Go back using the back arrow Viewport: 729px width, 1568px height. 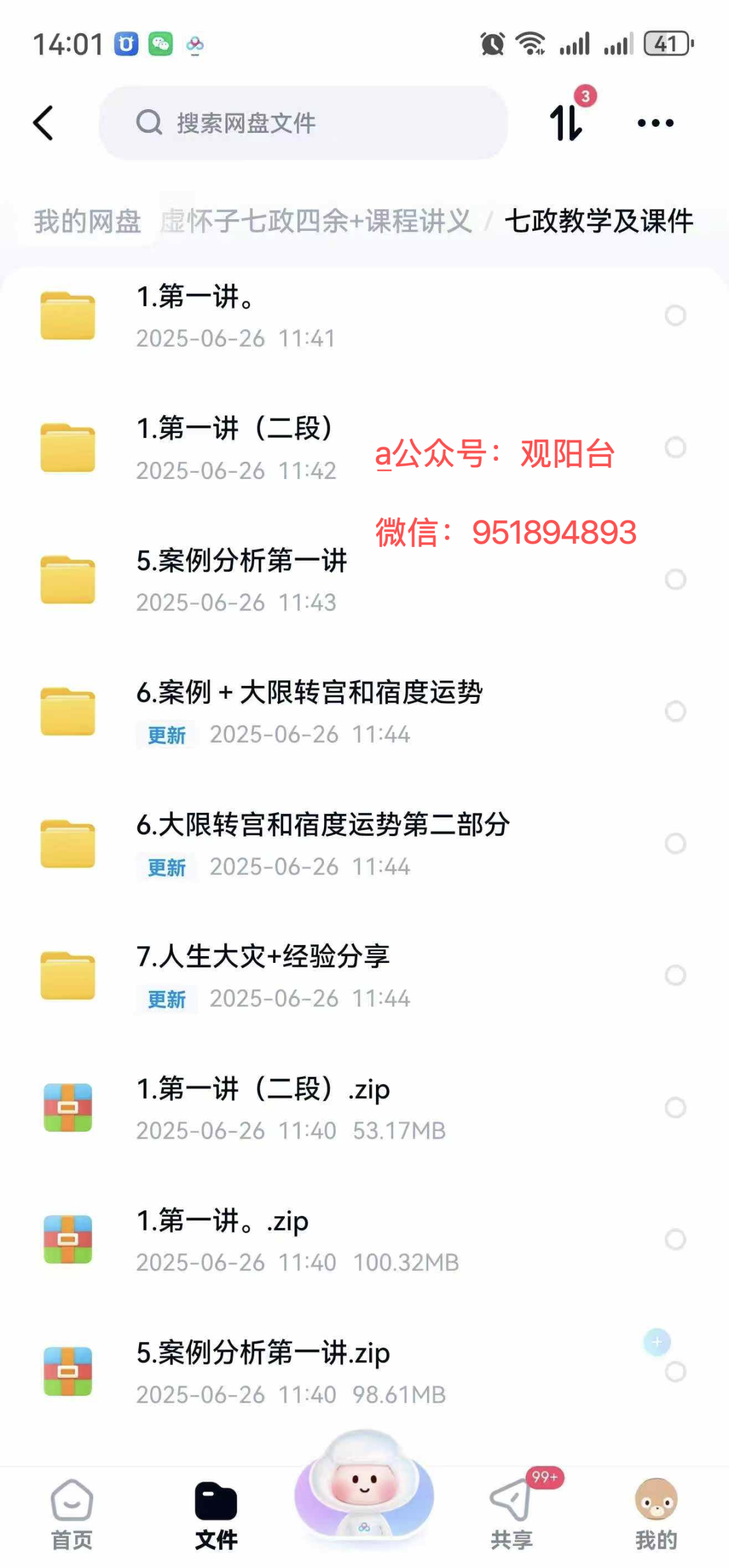point(43,123)
